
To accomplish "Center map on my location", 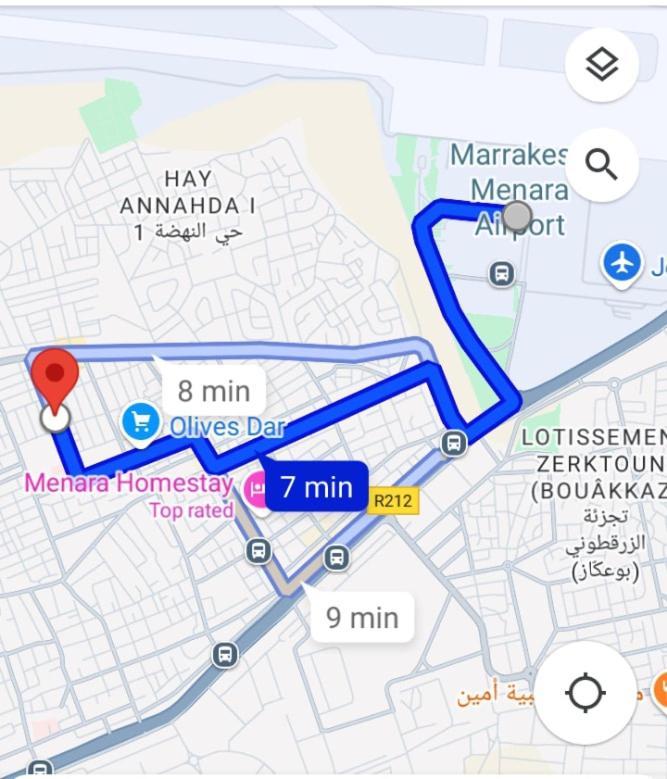I will (x=585, y=692).
